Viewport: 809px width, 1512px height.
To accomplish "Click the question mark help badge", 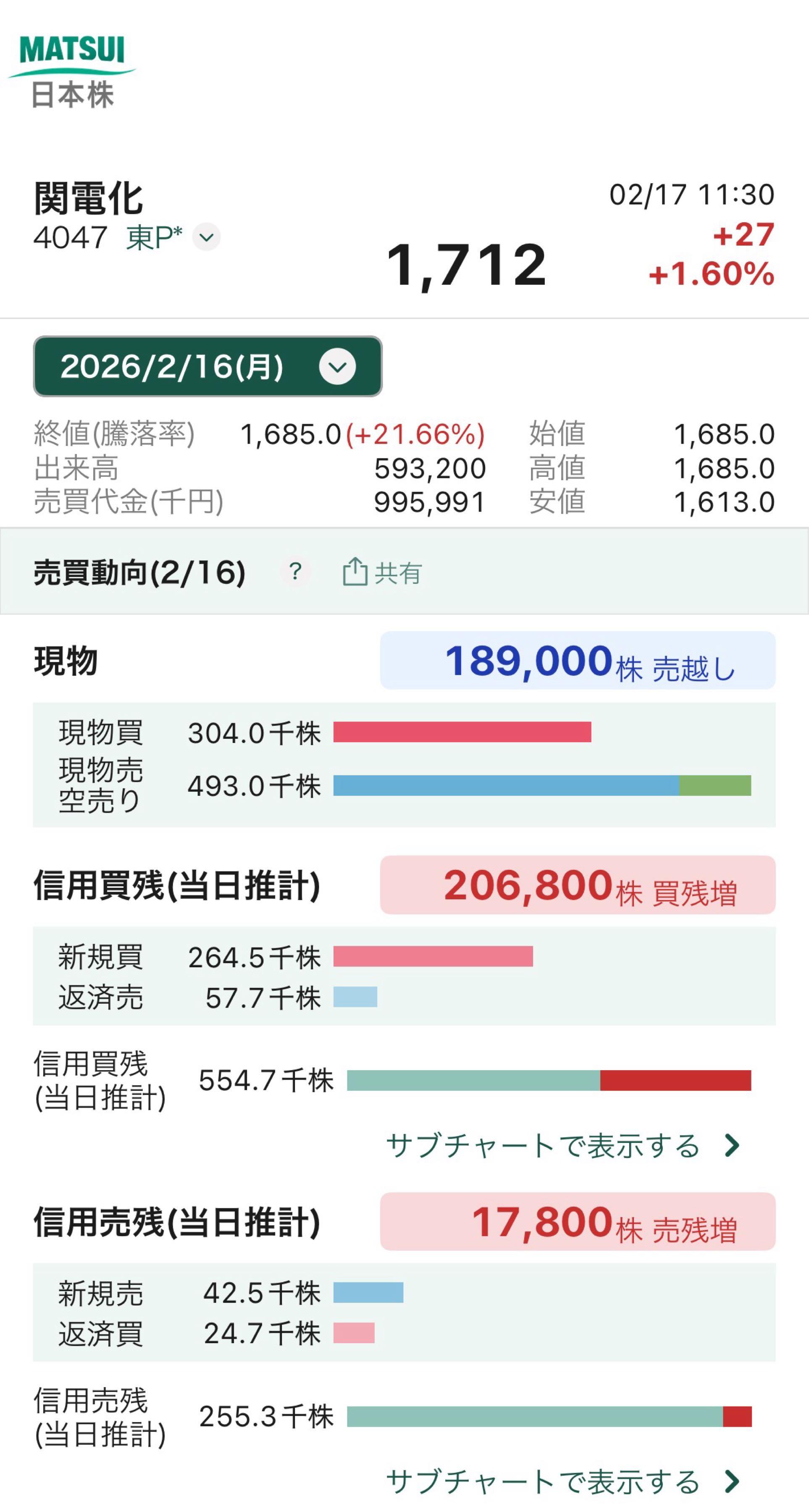I will [x=295, y=571].
